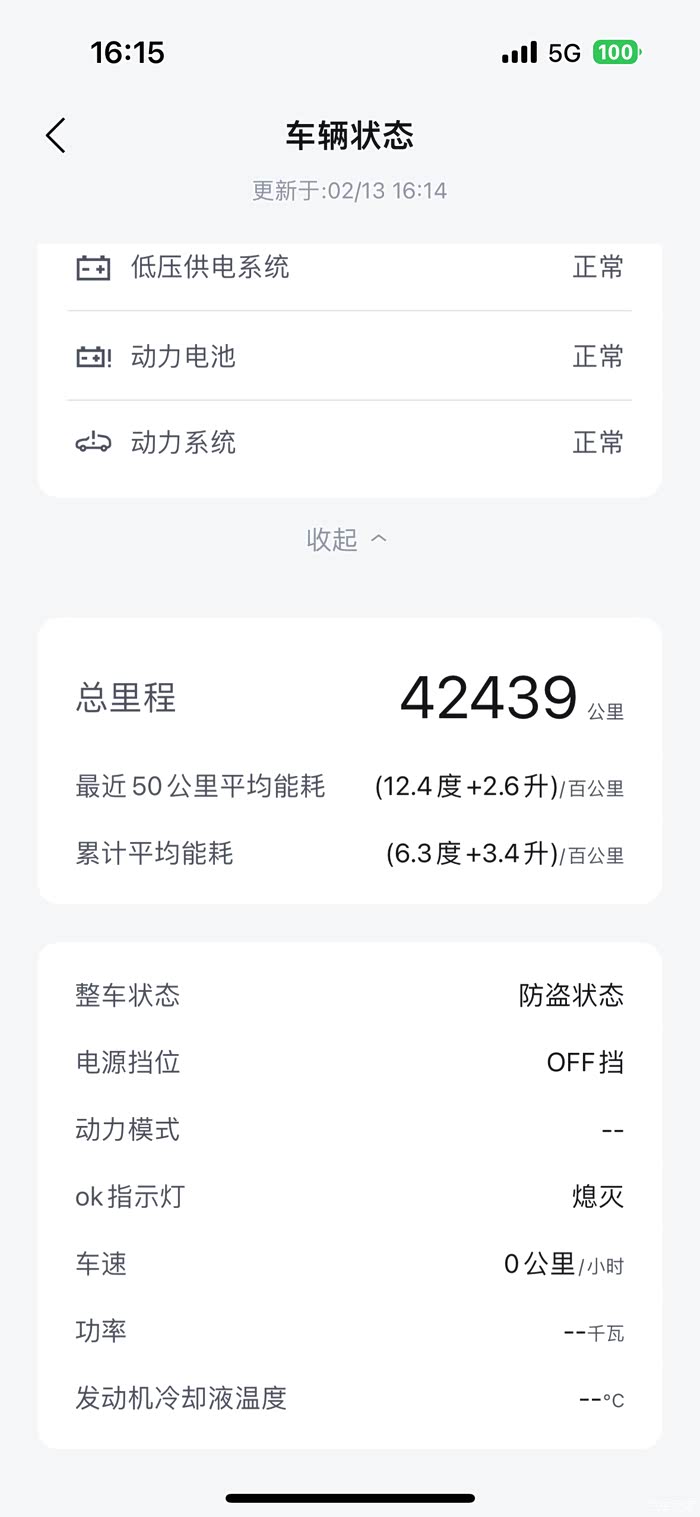700x1517 pixels.
Task: Go back from the 车辆状态 page
Action: point(56,135)
